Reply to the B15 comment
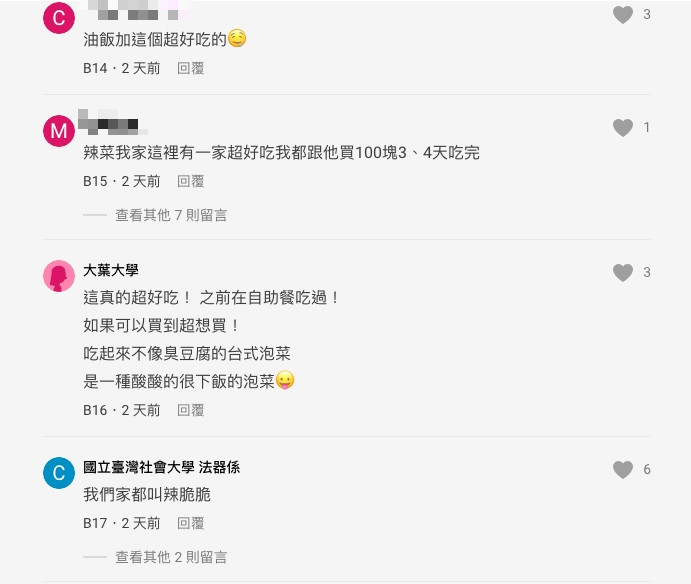The image size is (691, 584). coord(191,181)
